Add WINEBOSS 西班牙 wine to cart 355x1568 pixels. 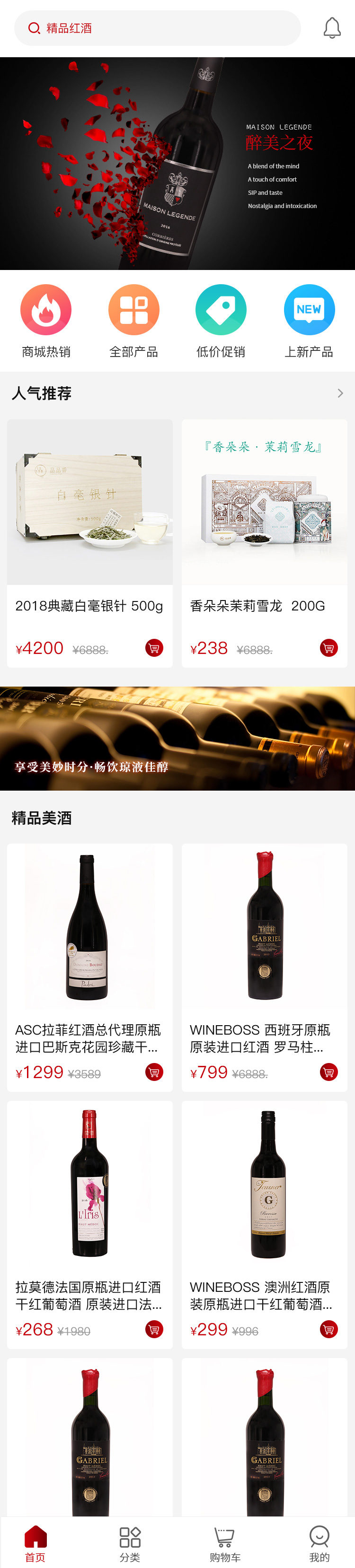point(328,1072)
